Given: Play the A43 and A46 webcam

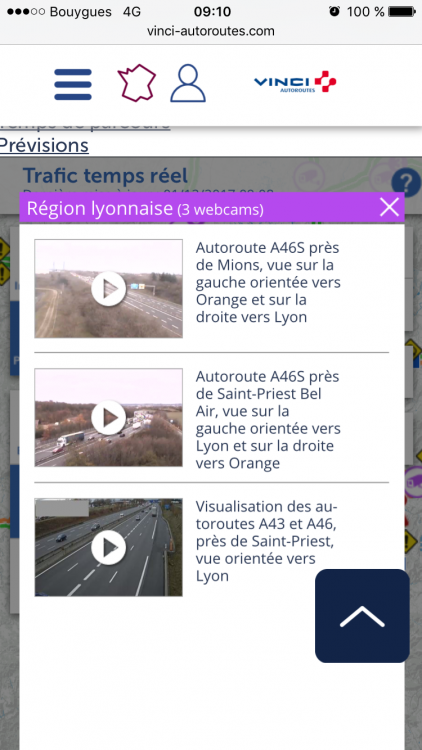Looking at the screenshot, I should [109, 547].
